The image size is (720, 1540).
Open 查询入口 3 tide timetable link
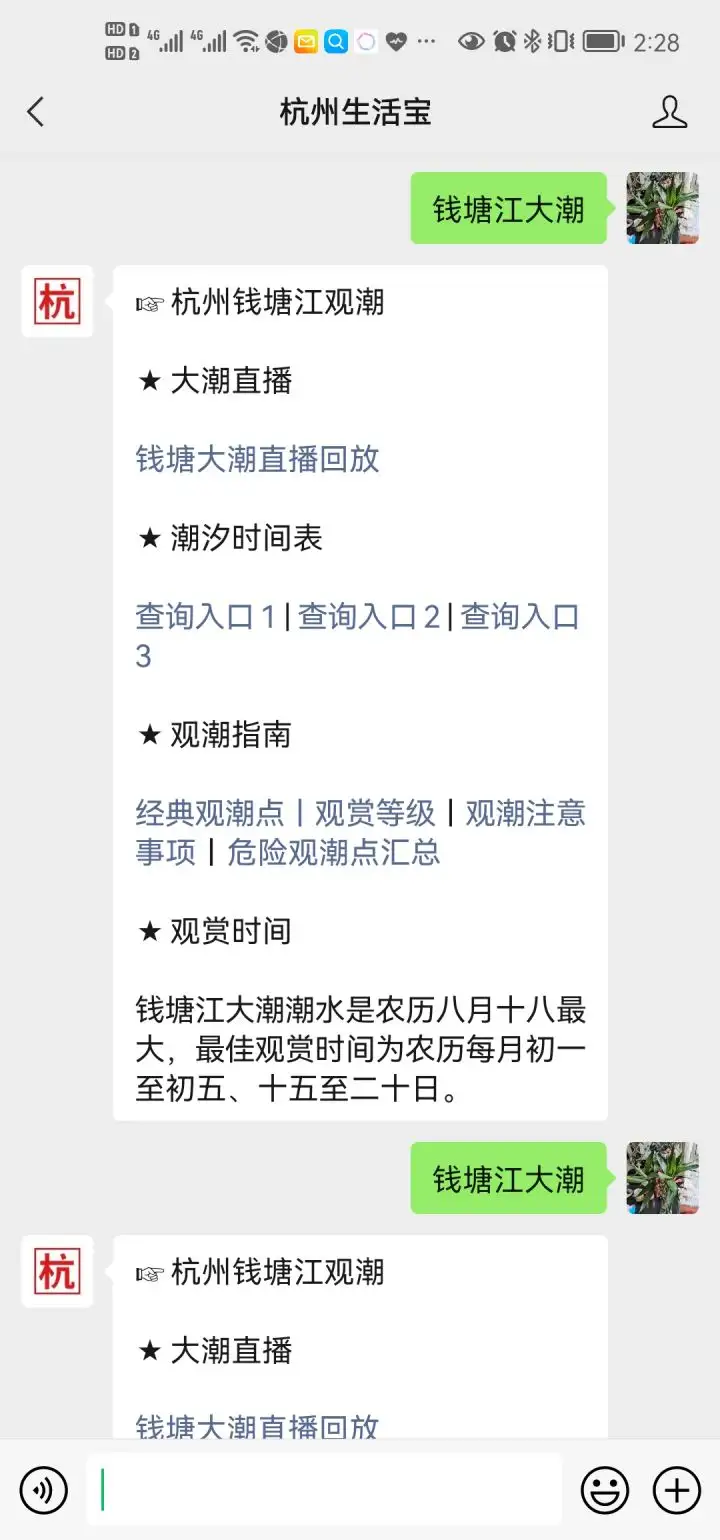pos(358,636)
